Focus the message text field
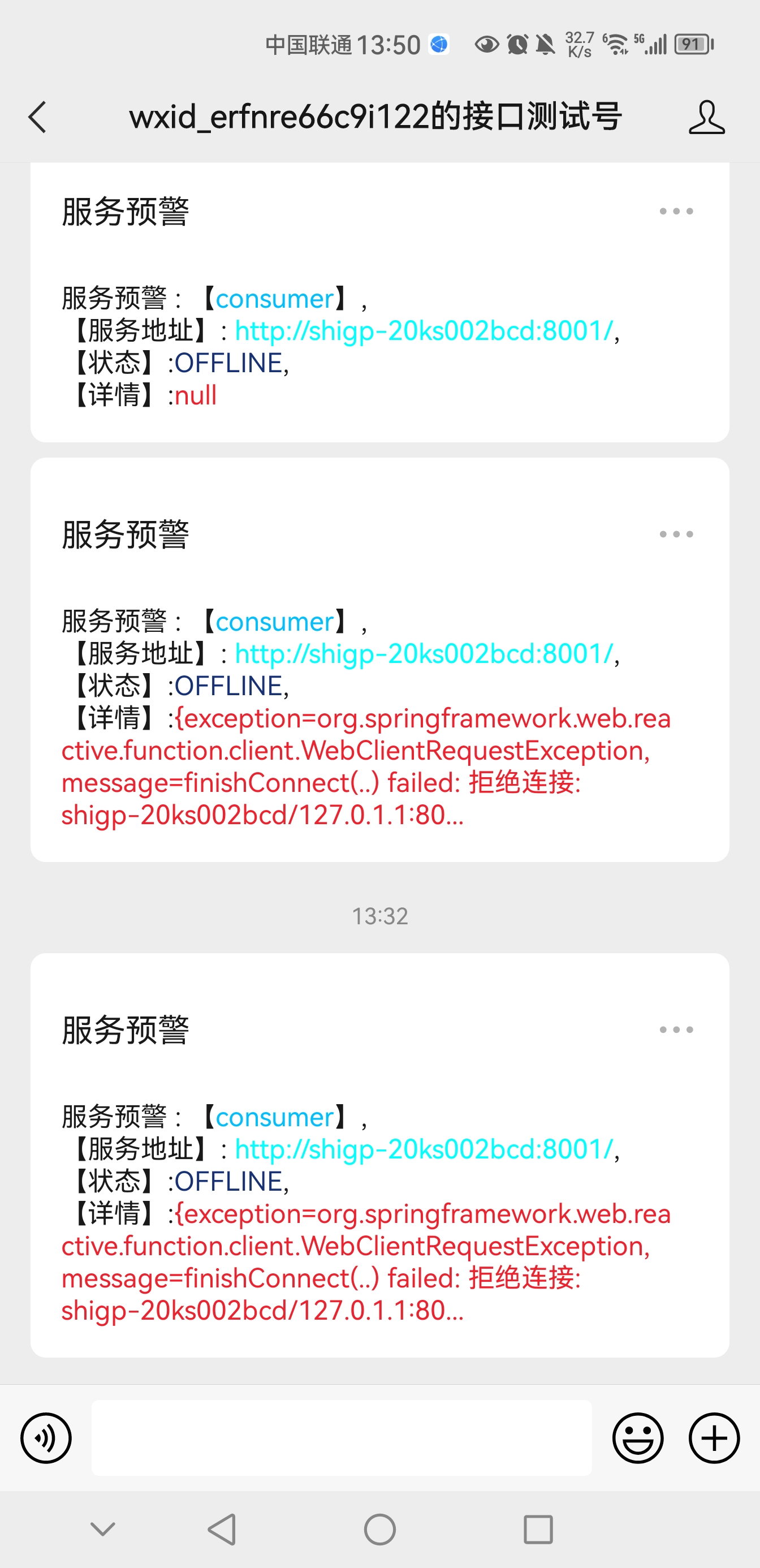Screen dimensions: 760x1568 [342, 1438]
